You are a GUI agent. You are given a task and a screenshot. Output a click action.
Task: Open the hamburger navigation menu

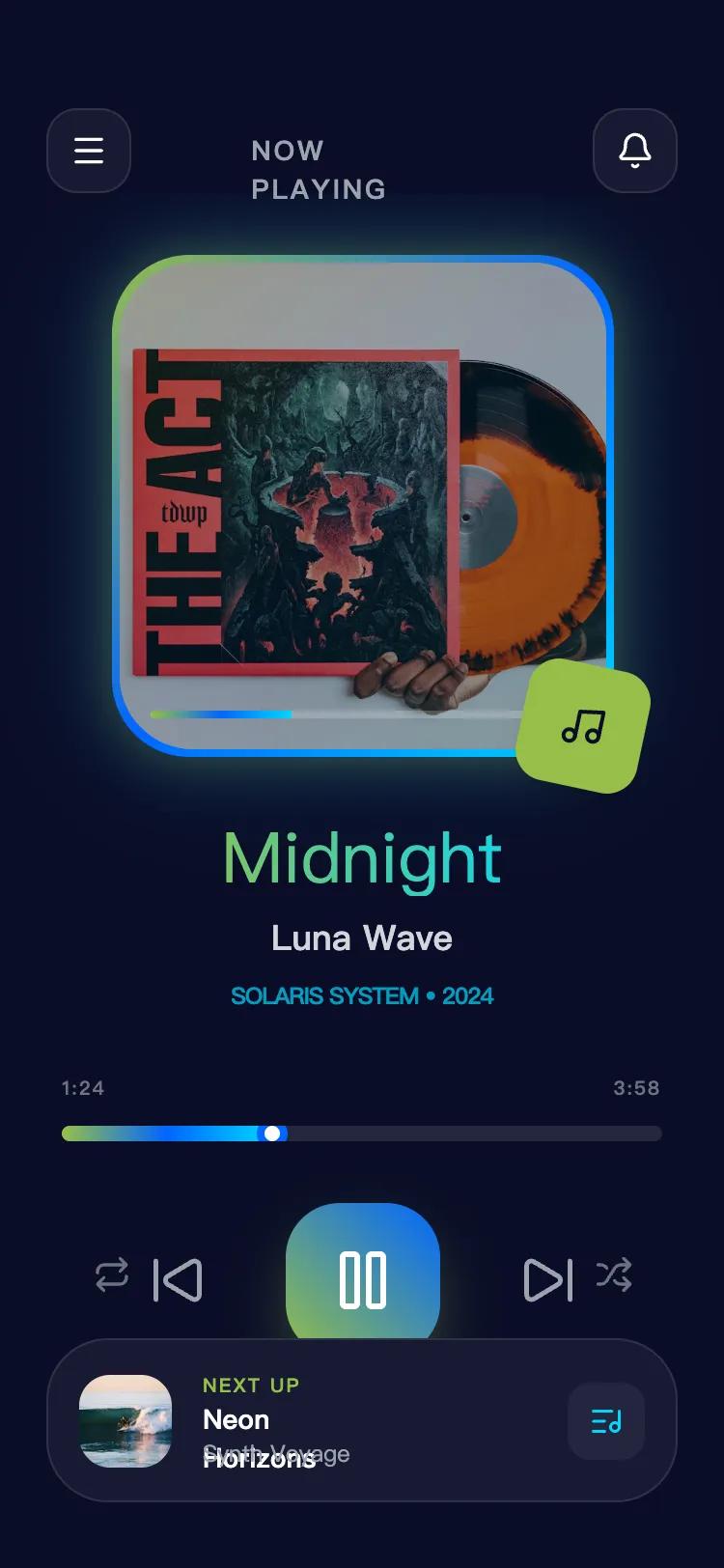click(x=89, y=151)
